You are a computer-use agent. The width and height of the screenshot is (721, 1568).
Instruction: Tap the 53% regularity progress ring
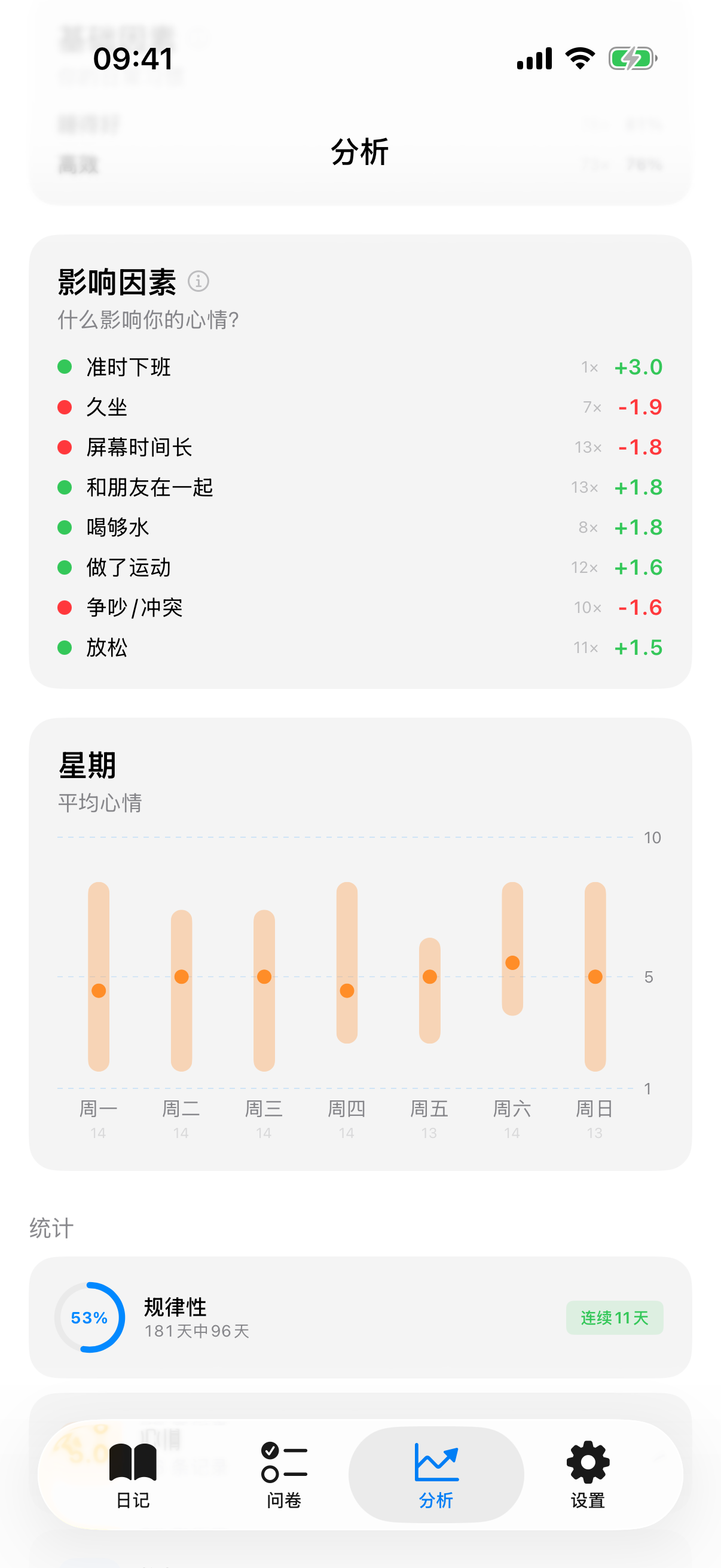pos(90,1317)
